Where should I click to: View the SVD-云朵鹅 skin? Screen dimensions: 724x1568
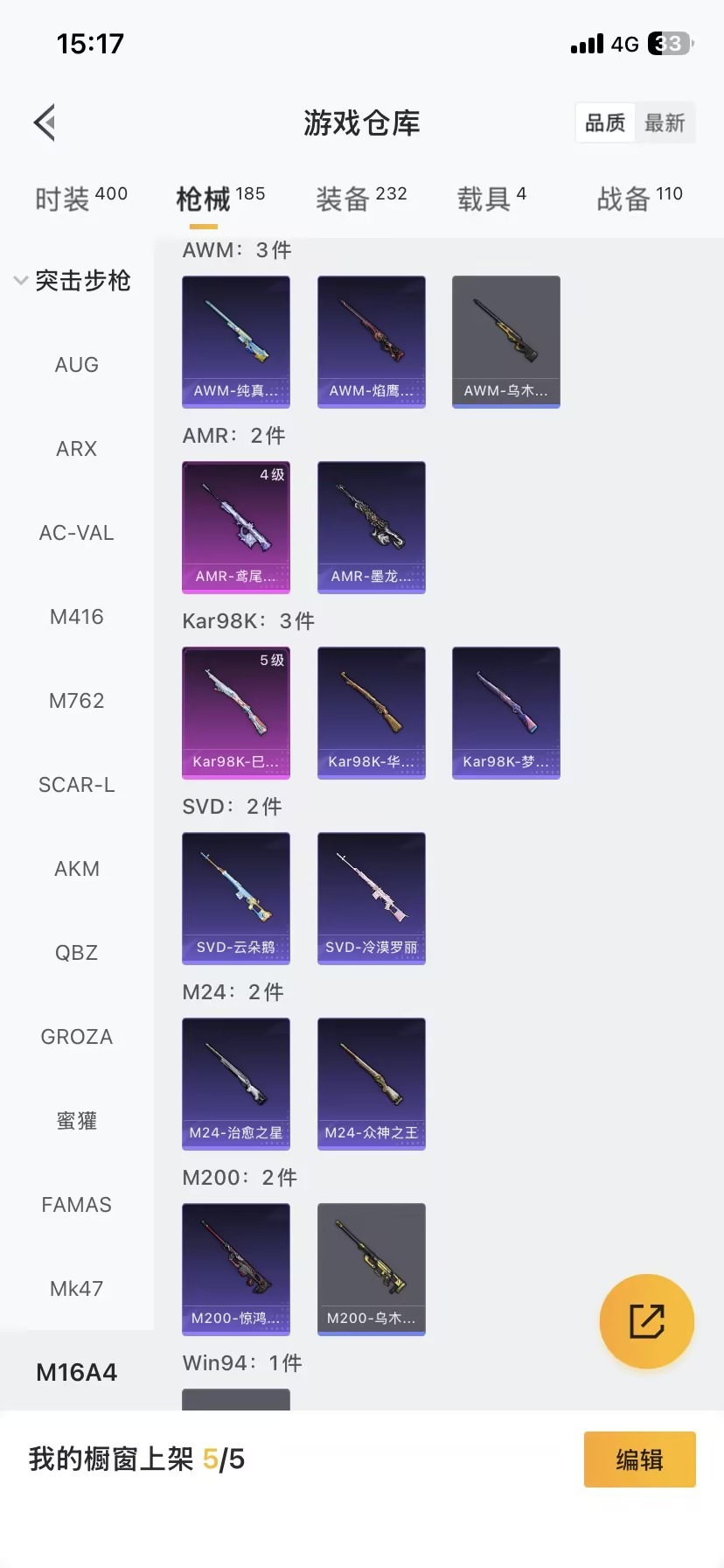[236, 898]
